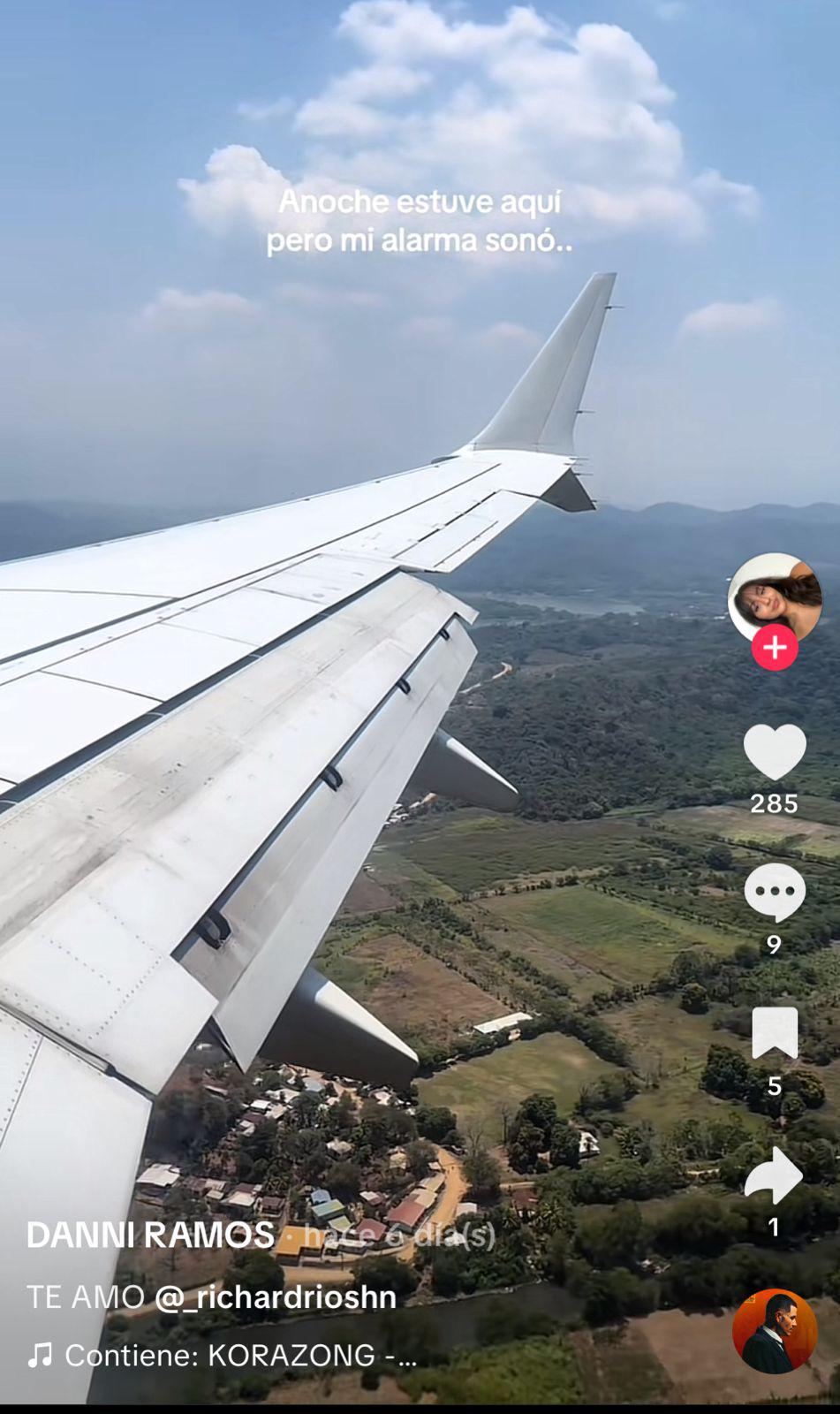Viewport: 840px width, 1414px height.
Task: Open the comments on this video
Action: (x=775, y=893)
